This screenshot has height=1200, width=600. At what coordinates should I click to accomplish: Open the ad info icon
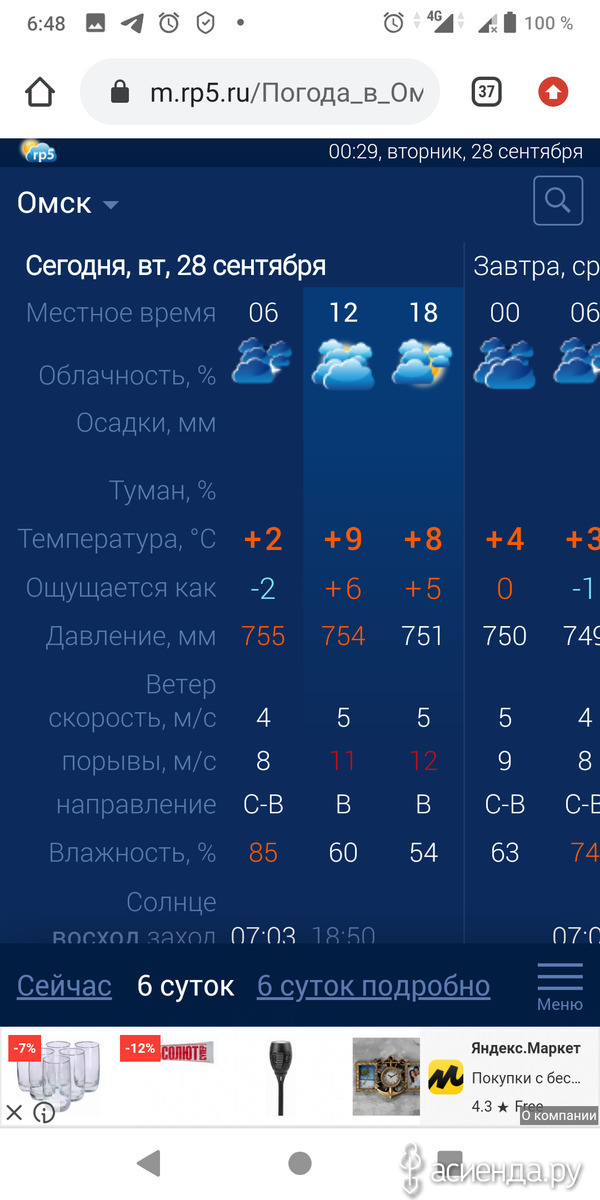43,1112
